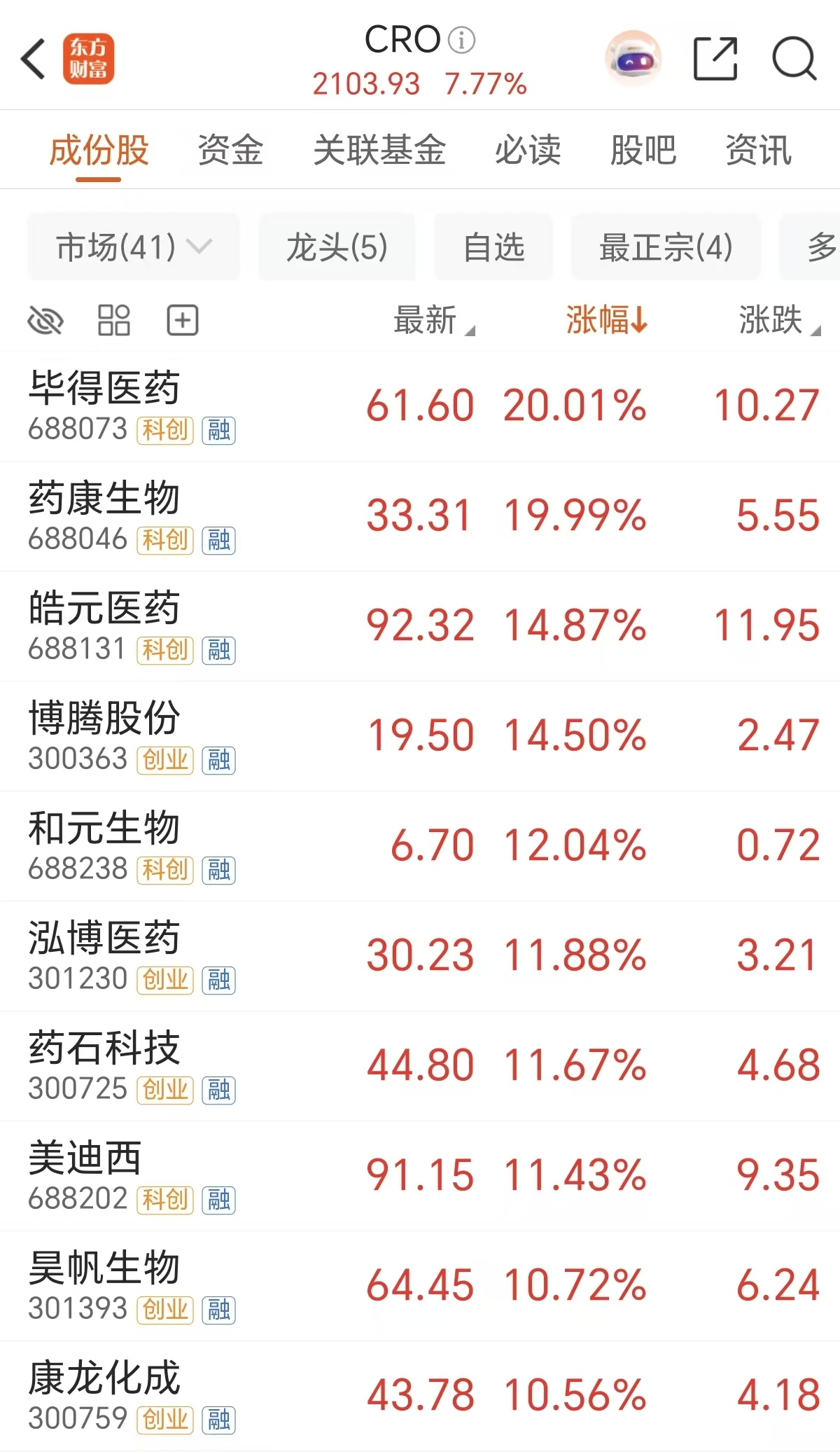Open stock 博腾股份 300363

(x=420, y=736)
